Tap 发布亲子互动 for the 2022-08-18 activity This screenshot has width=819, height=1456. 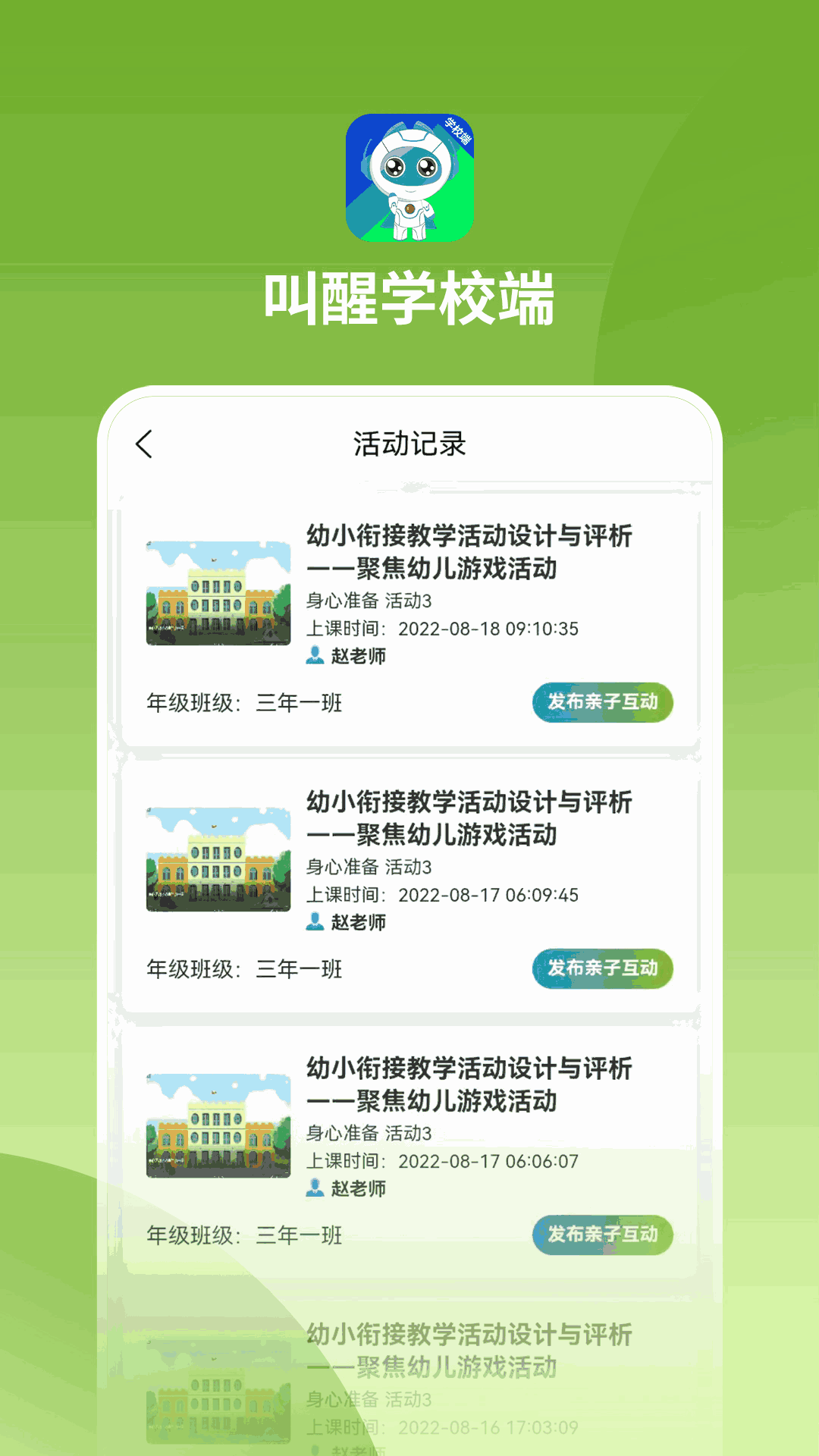pyautogui.click(x=602, y=703)
